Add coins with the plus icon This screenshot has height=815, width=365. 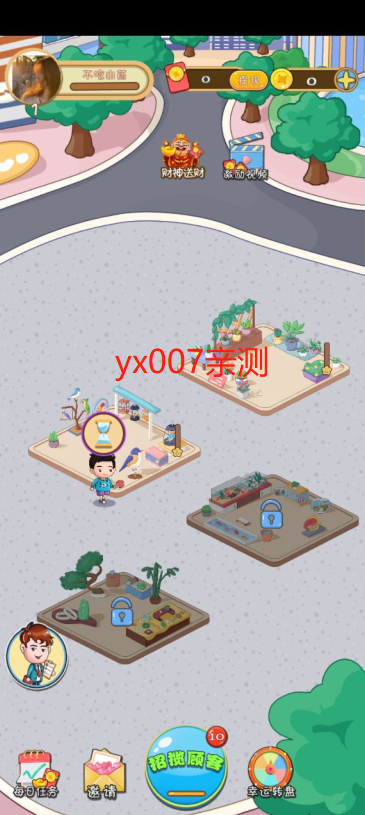tap(346, 80)
